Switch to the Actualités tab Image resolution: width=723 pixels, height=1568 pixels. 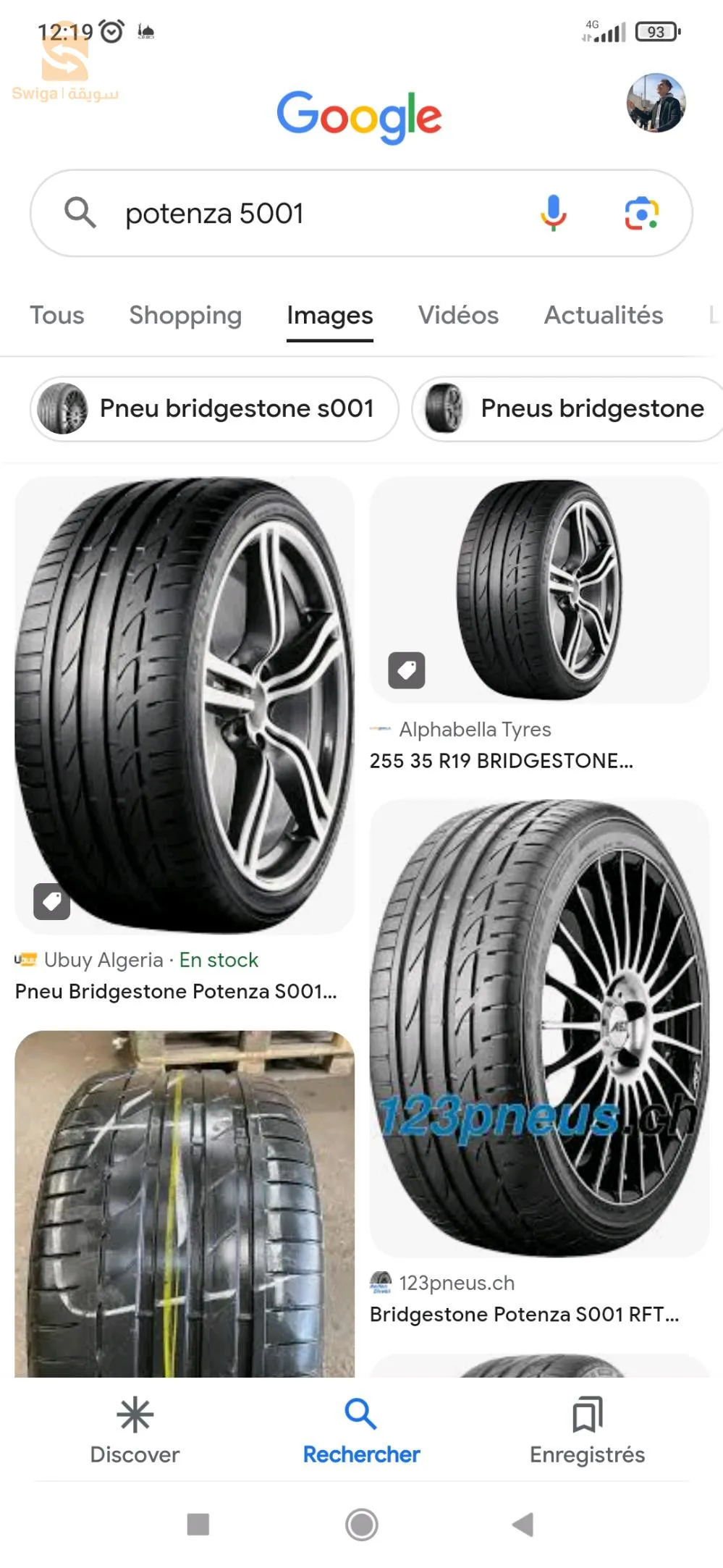click(x=604, y=316)
